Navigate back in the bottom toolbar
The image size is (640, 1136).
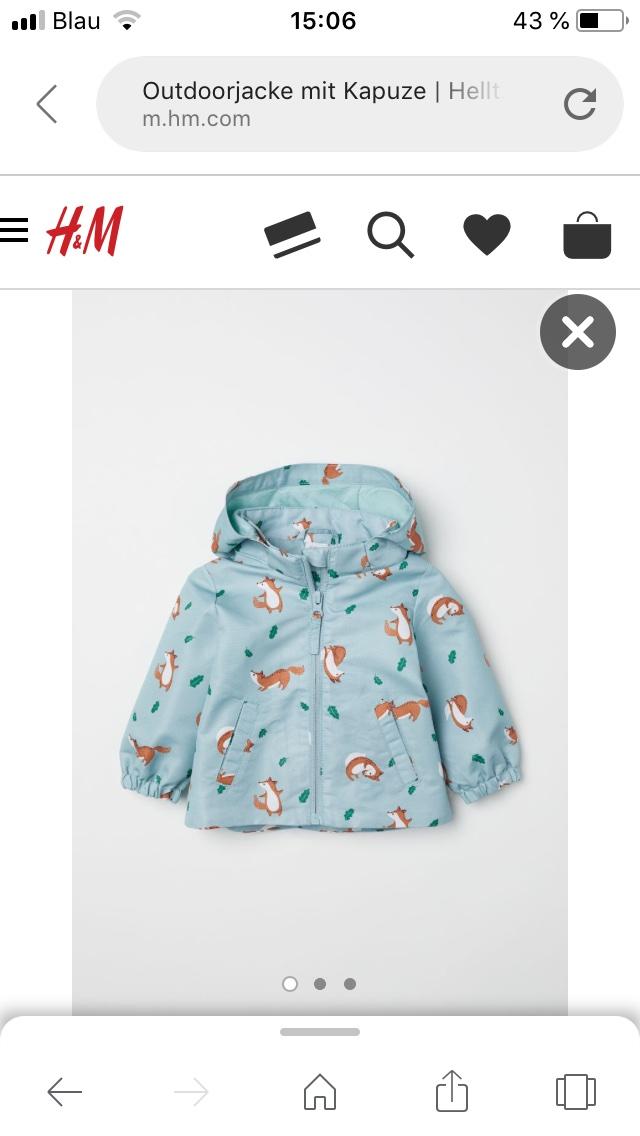(x=65, y=1092)
